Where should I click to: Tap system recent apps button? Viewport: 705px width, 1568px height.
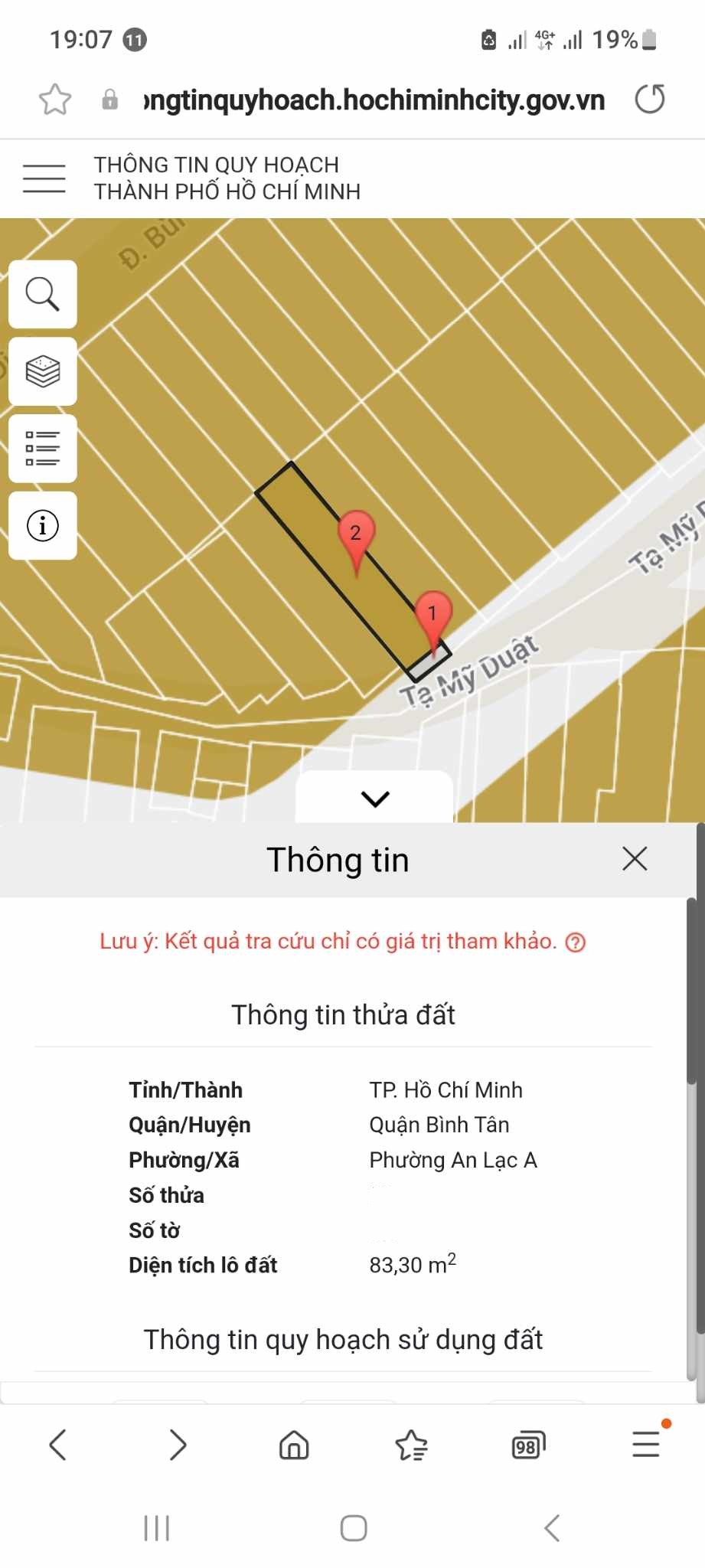pos(157,1528)
